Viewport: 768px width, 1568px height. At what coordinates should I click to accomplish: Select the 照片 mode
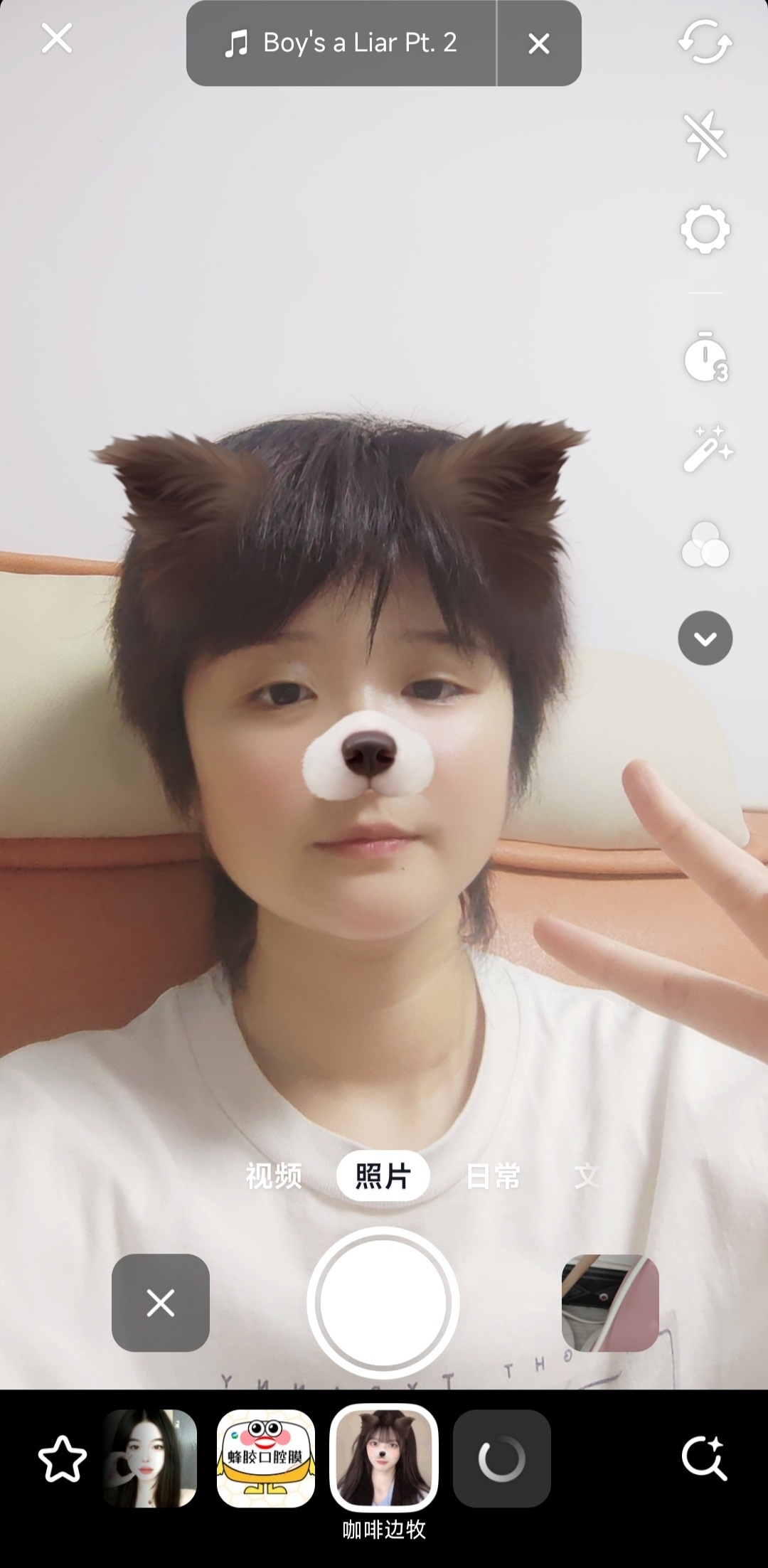[x=383, y=1175]
